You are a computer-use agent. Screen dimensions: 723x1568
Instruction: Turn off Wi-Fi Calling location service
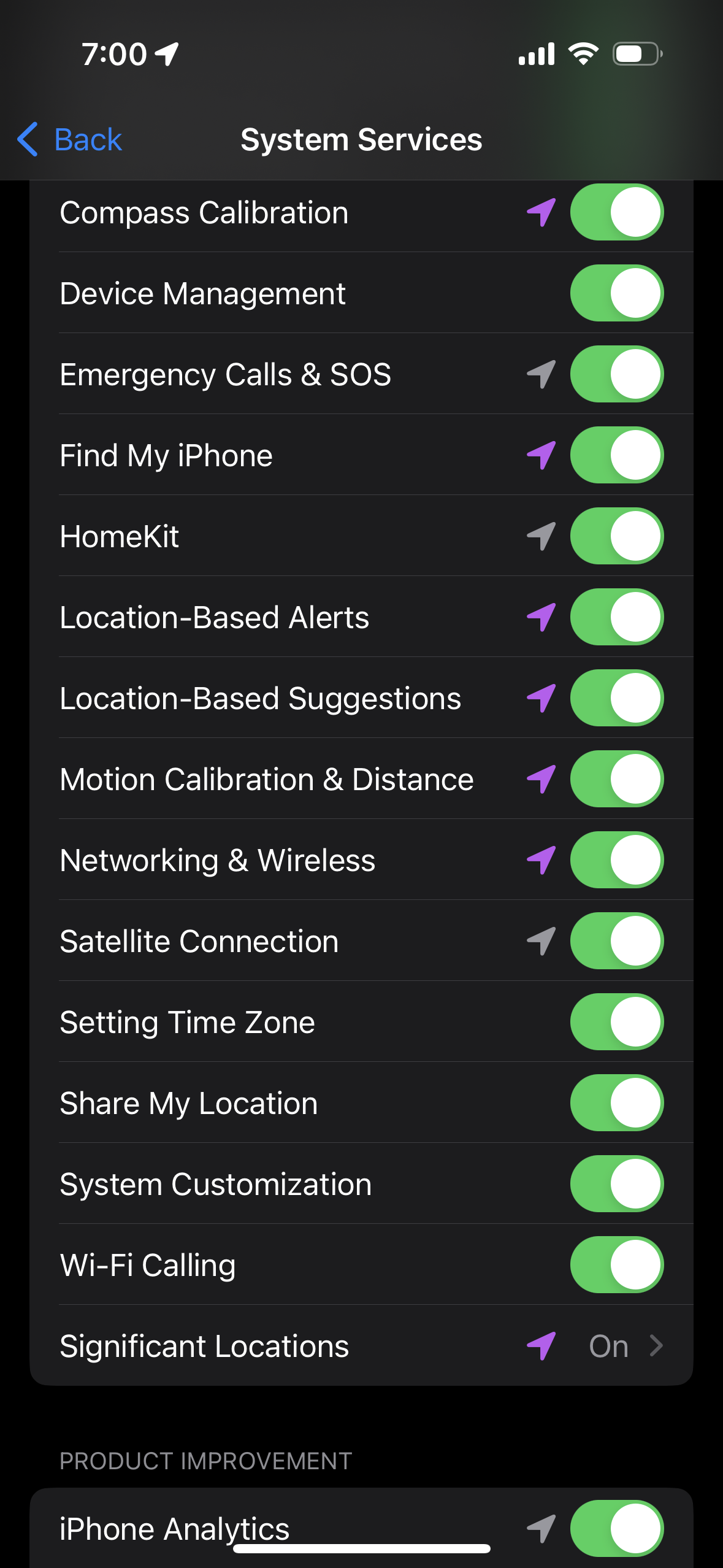pos(616,1265)
